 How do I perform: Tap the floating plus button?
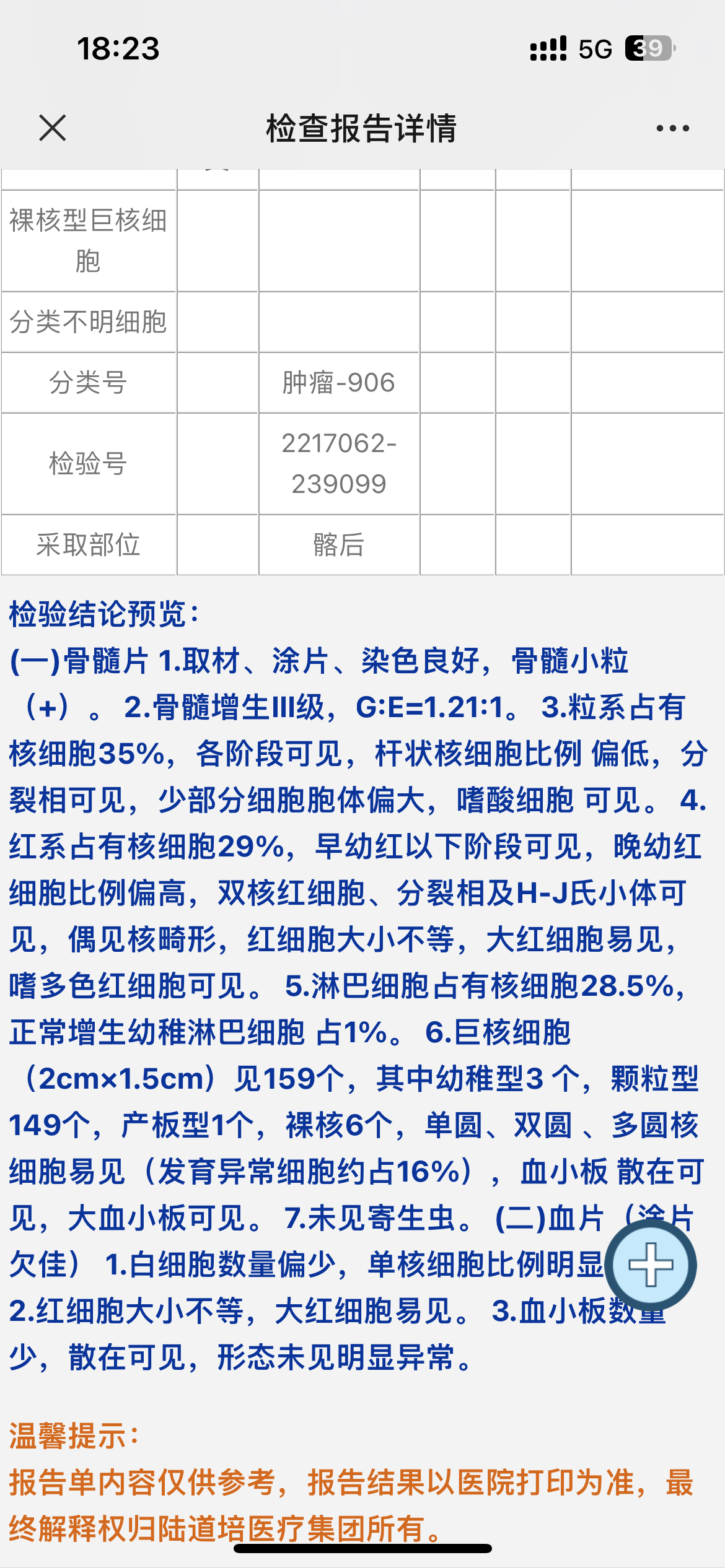pyautogui.click(x=651, y=1265)
